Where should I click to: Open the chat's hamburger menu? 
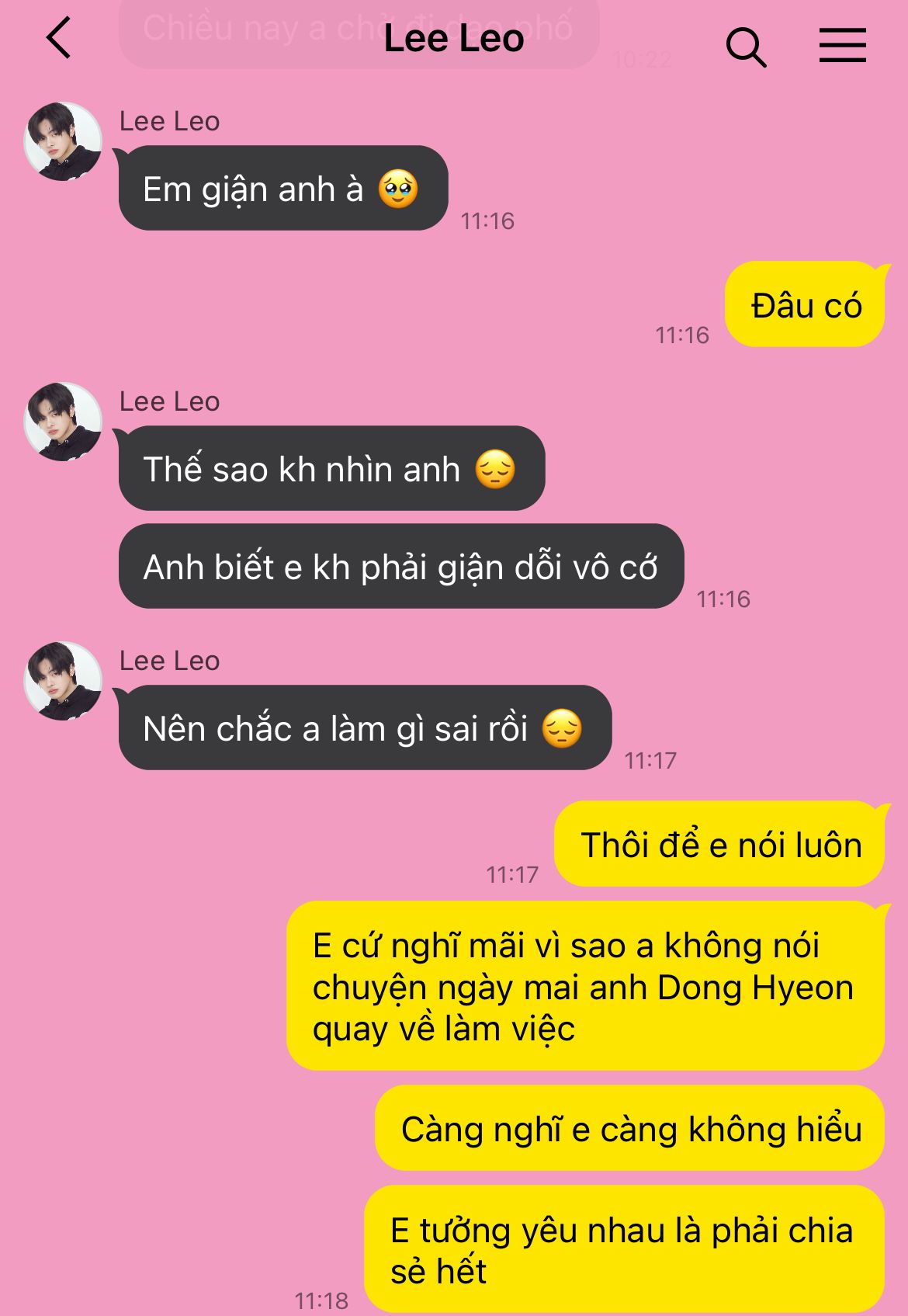click(x=842, y=45)
